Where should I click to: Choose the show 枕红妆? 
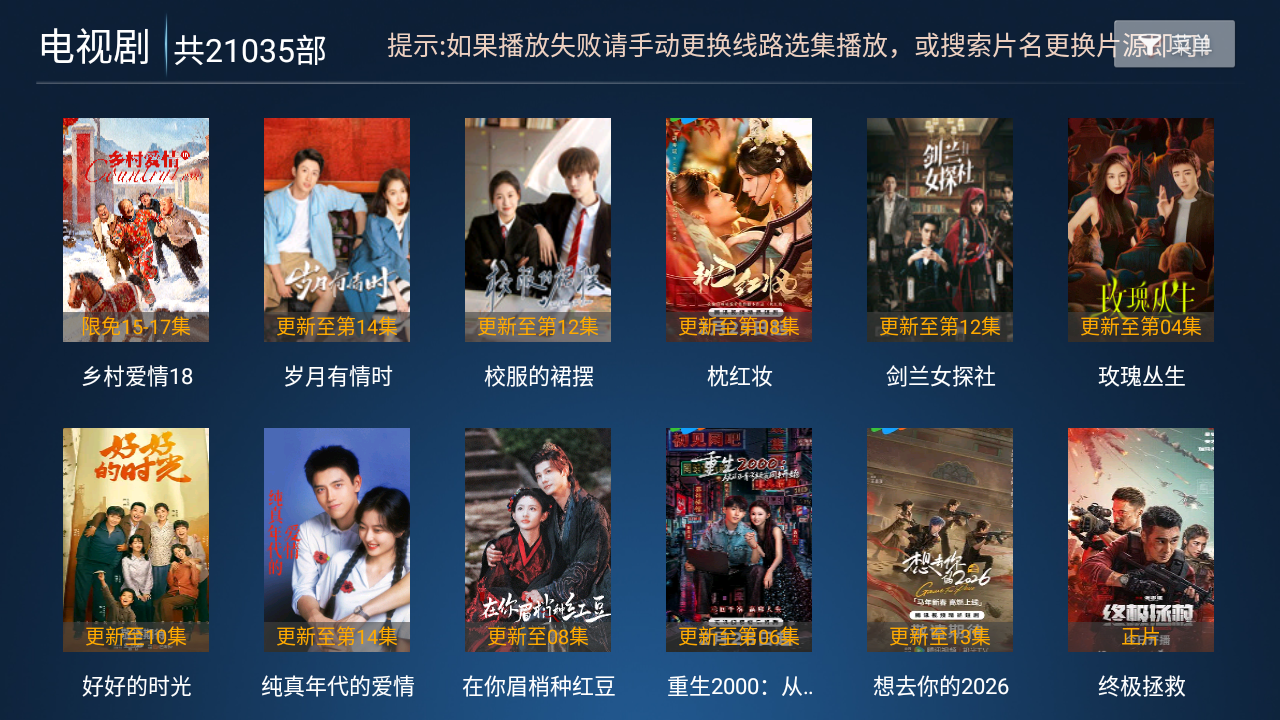(x=739, y=230)
